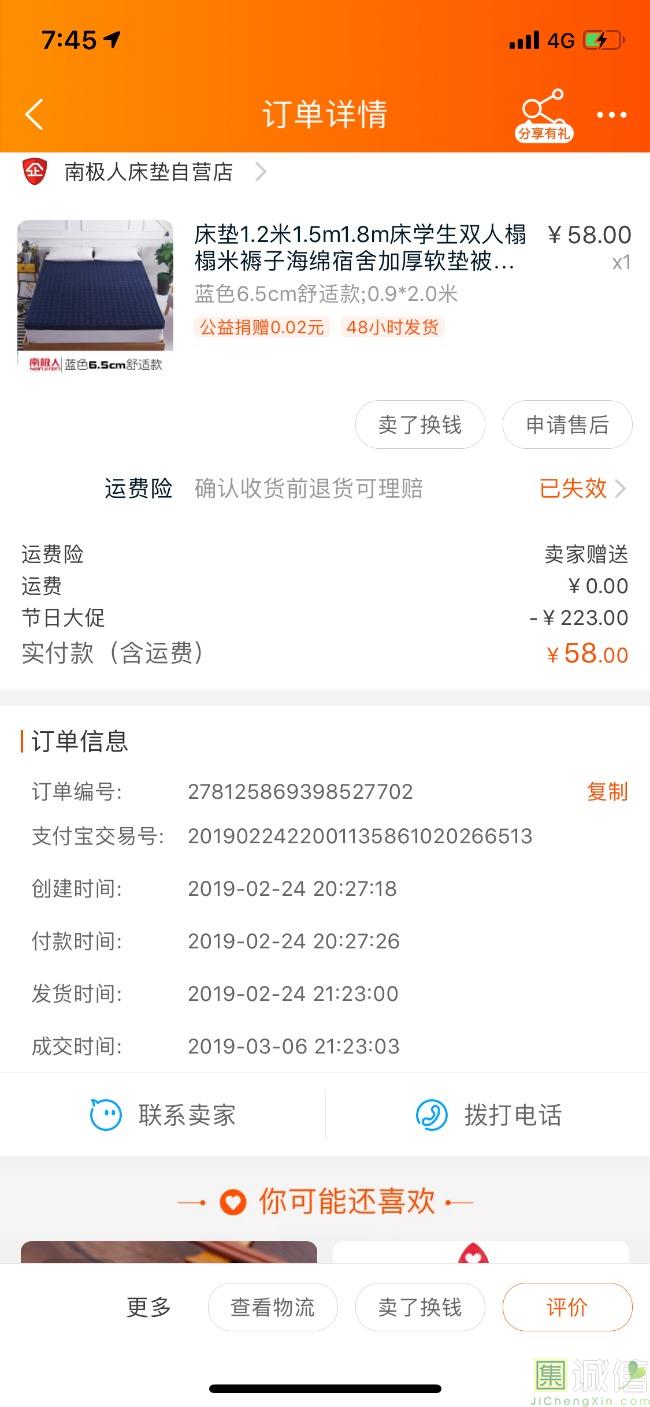Tap 拨打电话 to call the seller
650x1407 pixels.
coord(488,1115)
